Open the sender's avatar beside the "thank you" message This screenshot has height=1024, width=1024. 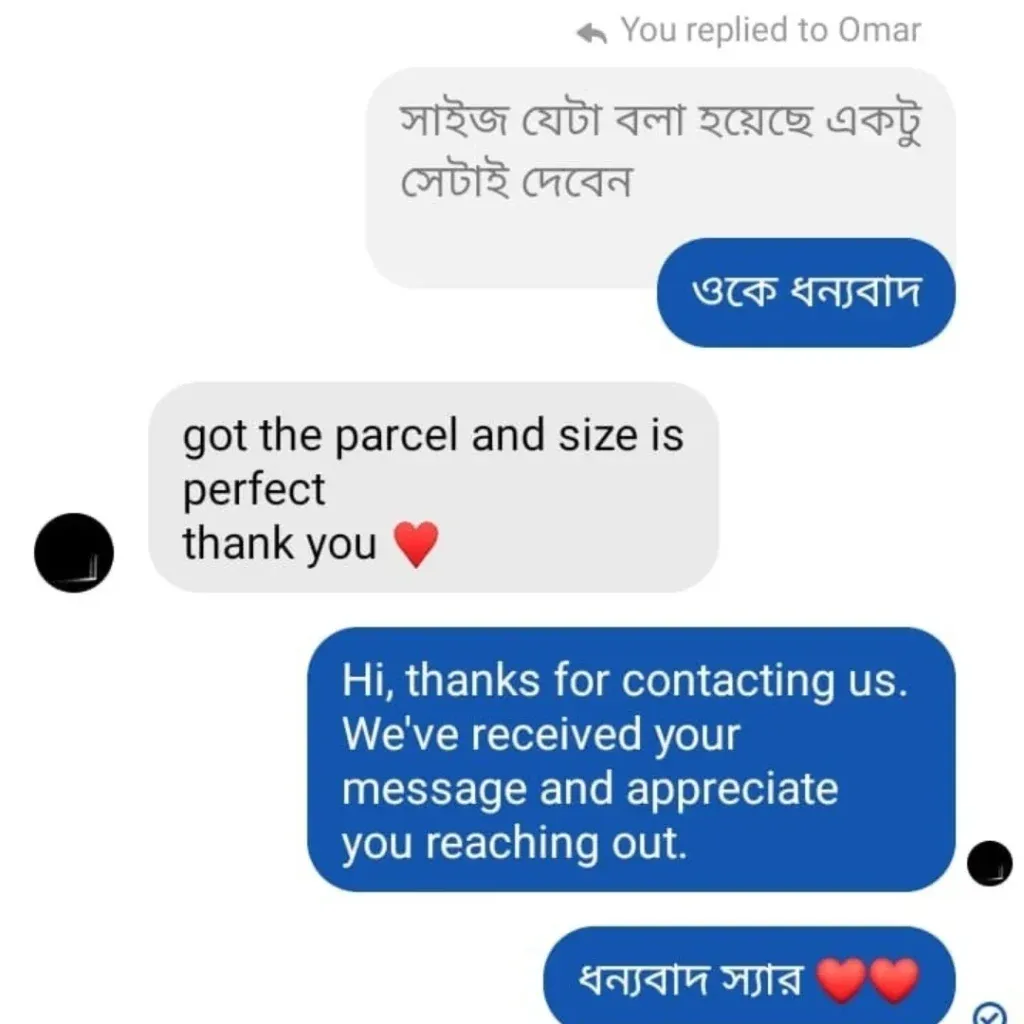73,552
